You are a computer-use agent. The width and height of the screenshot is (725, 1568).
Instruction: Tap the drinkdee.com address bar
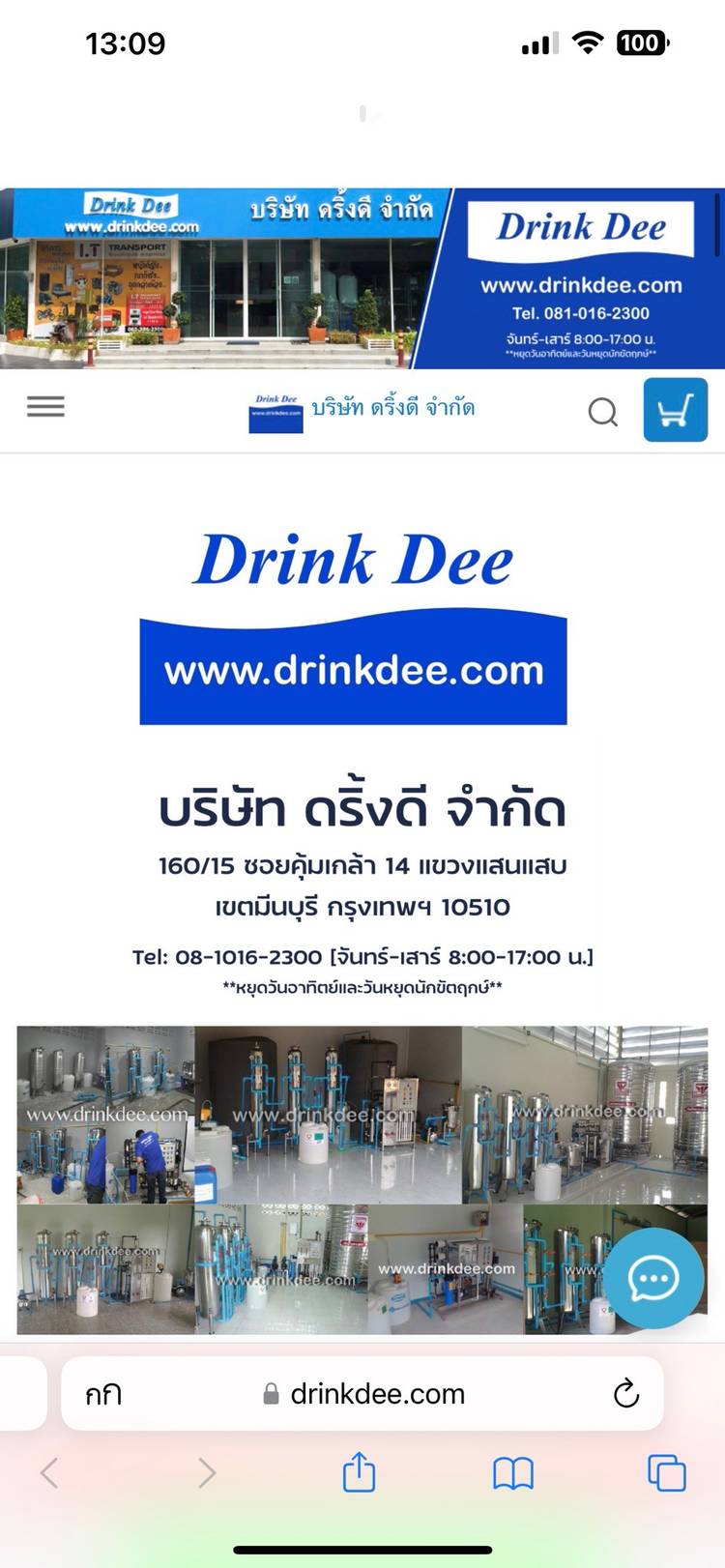(377, 1393)
